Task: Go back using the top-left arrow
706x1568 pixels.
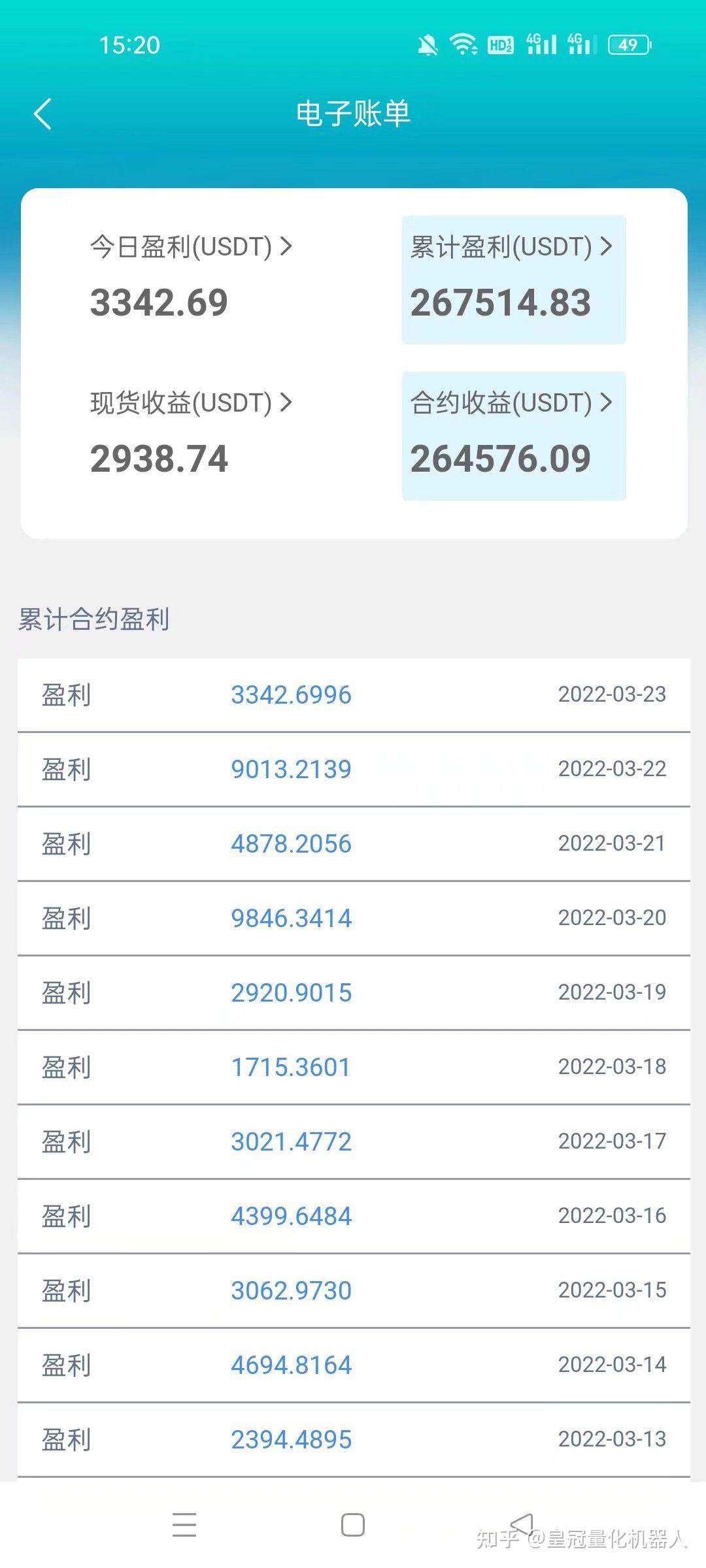Action: 42,114
